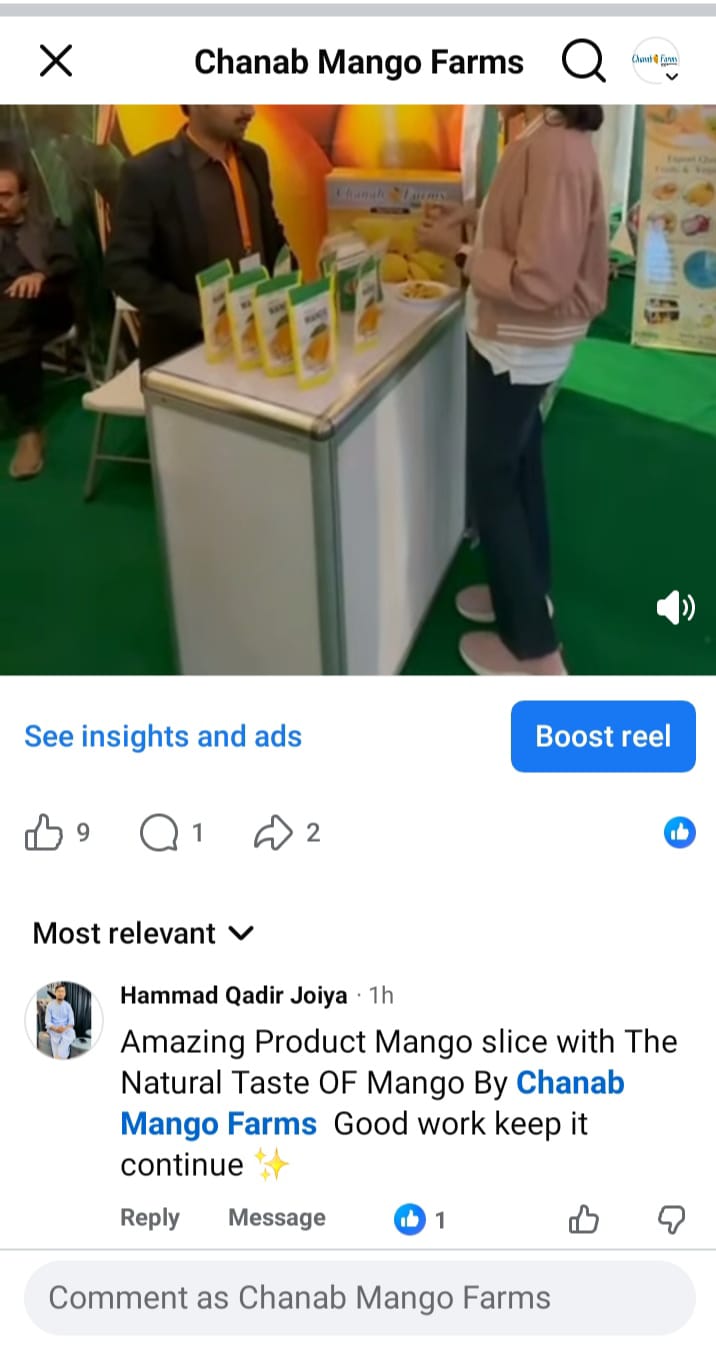716x1345 pixels.
Task: Open the reel's comment bubble icon
Action: 159,833
